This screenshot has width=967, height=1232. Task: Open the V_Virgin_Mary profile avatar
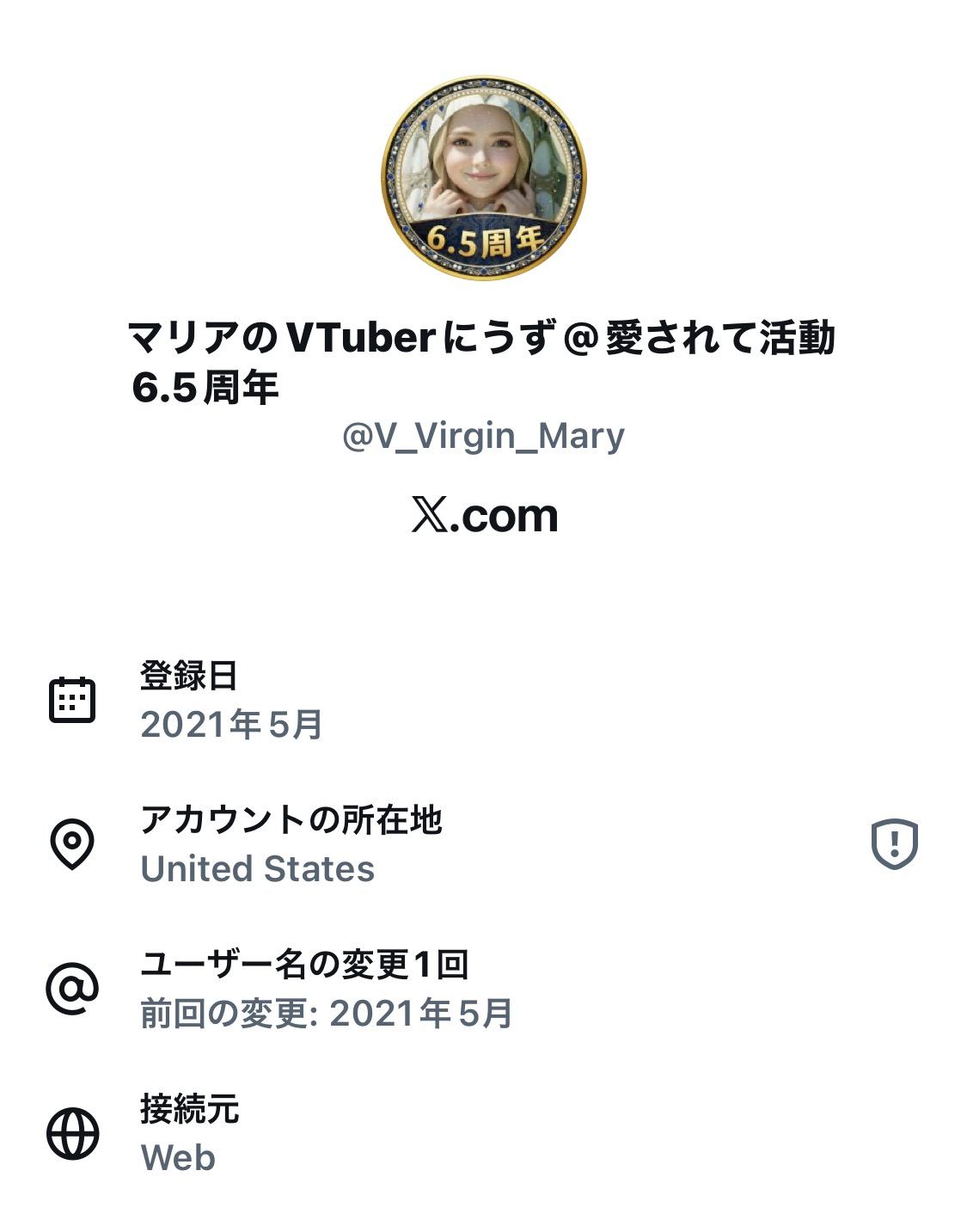click(484, 178)
